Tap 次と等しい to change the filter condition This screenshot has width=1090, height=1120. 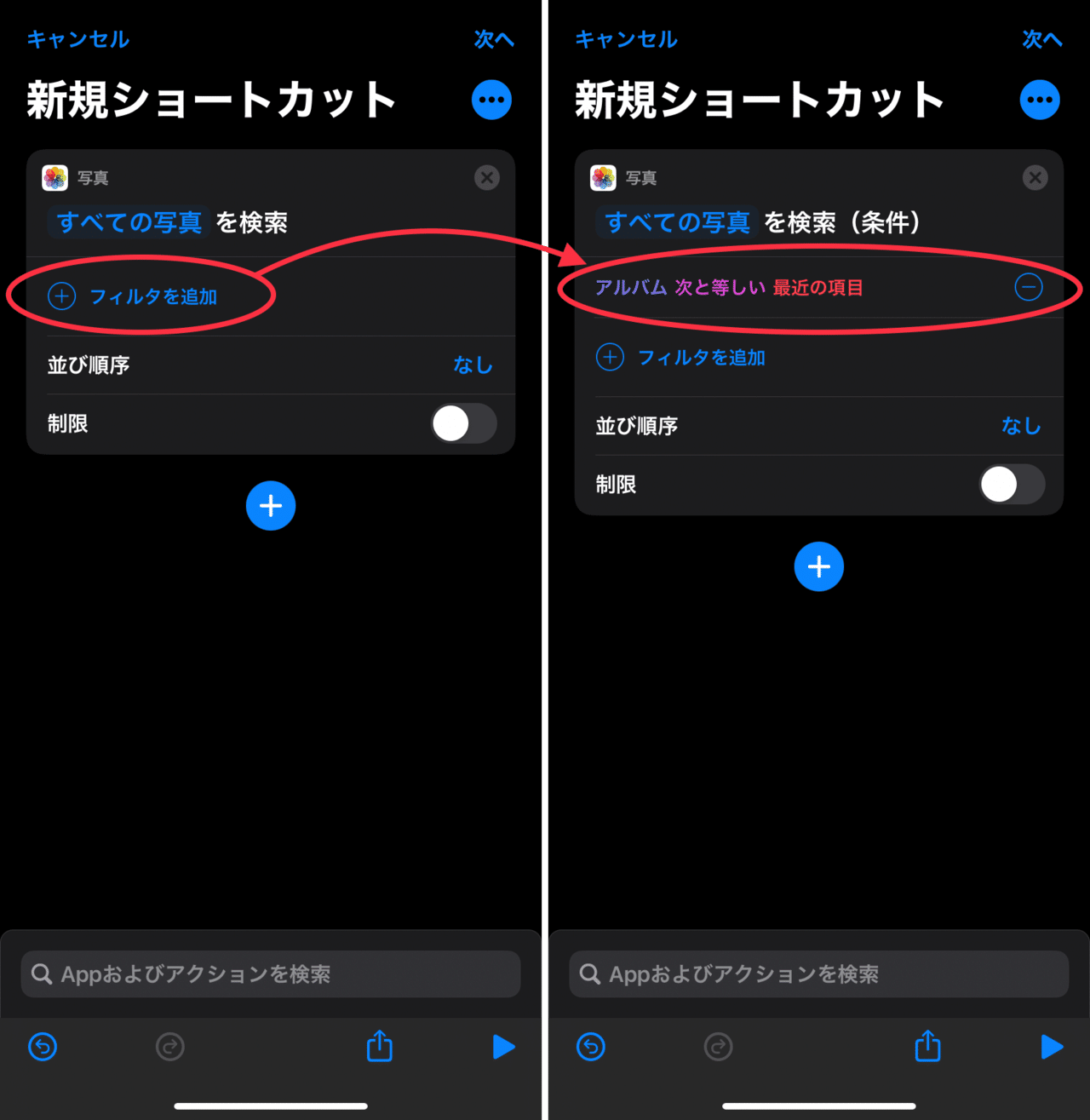pos(720,288)
